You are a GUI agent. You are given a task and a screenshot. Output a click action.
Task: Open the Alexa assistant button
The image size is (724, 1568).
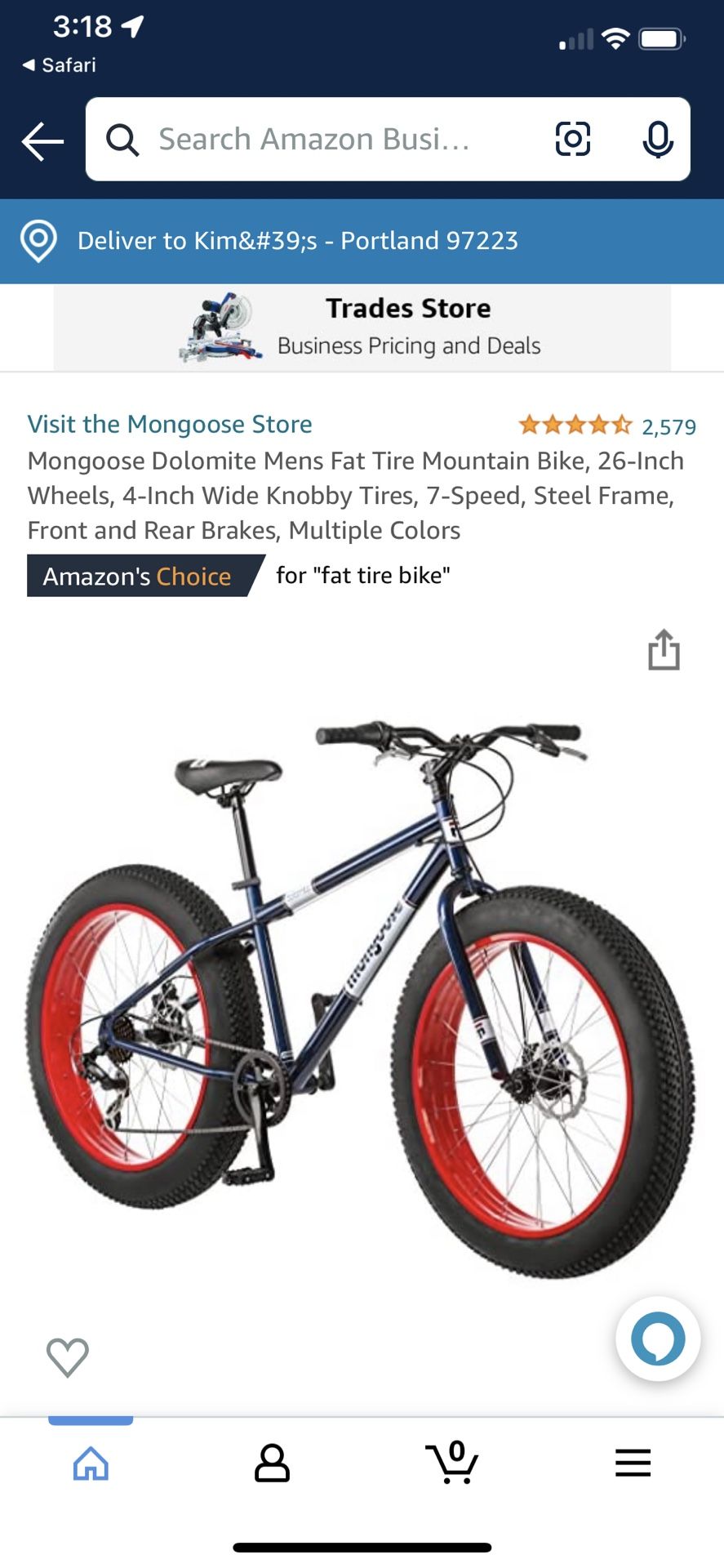pyautogui.click(x=657, y=1339)
